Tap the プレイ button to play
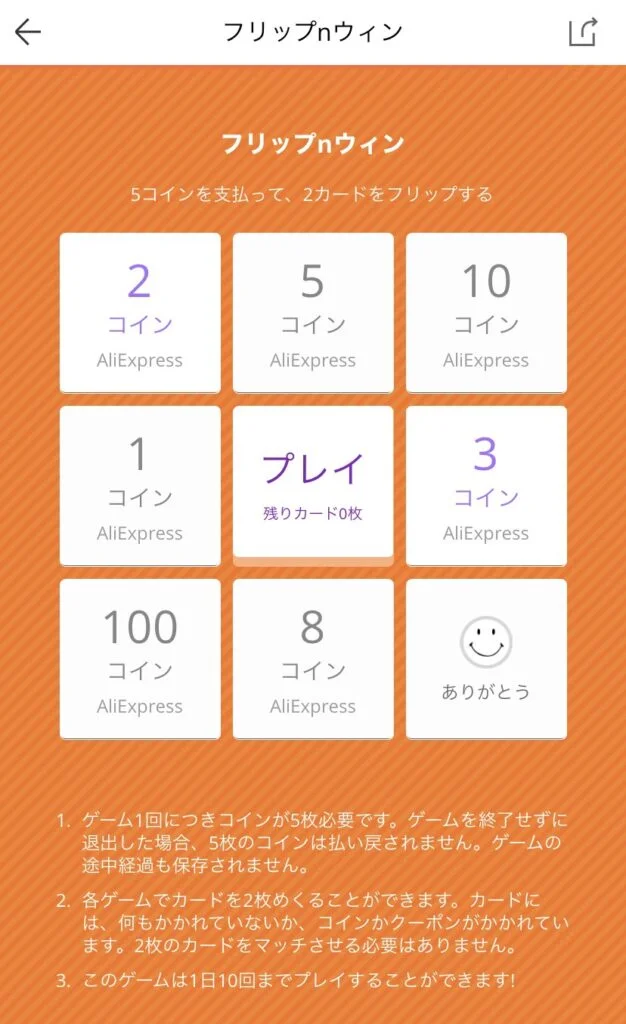Viewport: 626px width, 1024px height. coord(313,485)
